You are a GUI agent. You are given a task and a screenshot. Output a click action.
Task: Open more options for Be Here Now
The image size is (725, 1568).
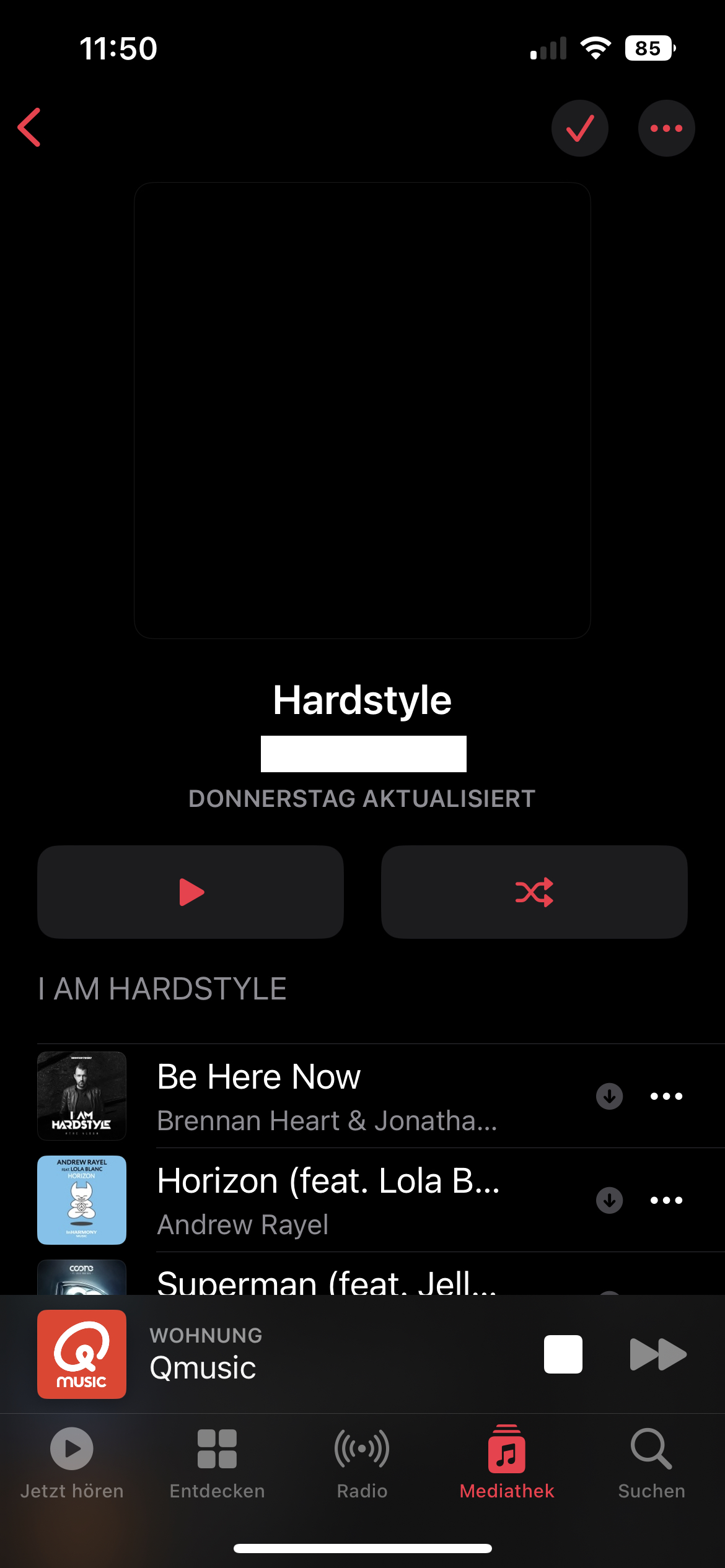[666, 1096]
